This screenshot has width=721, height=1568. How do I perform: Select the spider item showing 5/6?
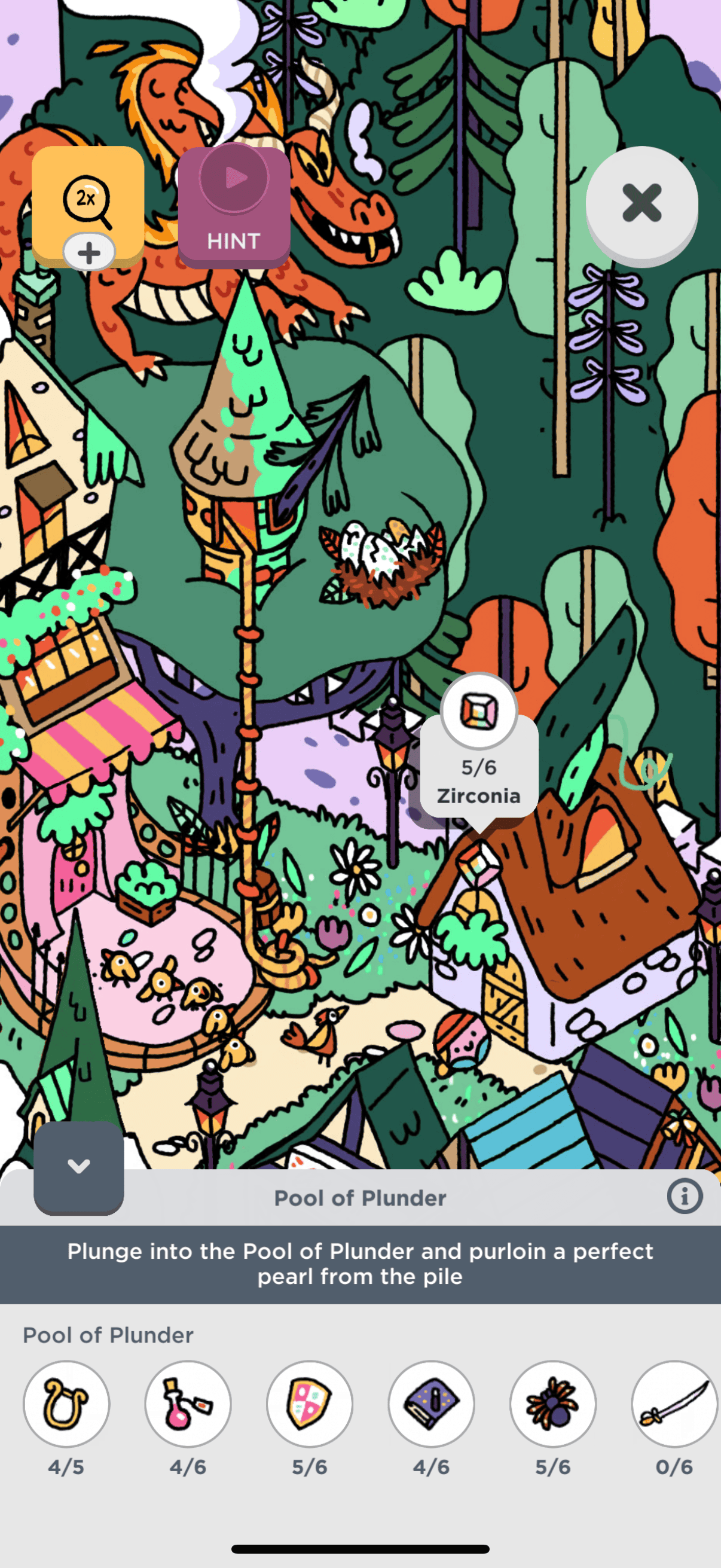pyautogui.click(x=552, y=1404)
